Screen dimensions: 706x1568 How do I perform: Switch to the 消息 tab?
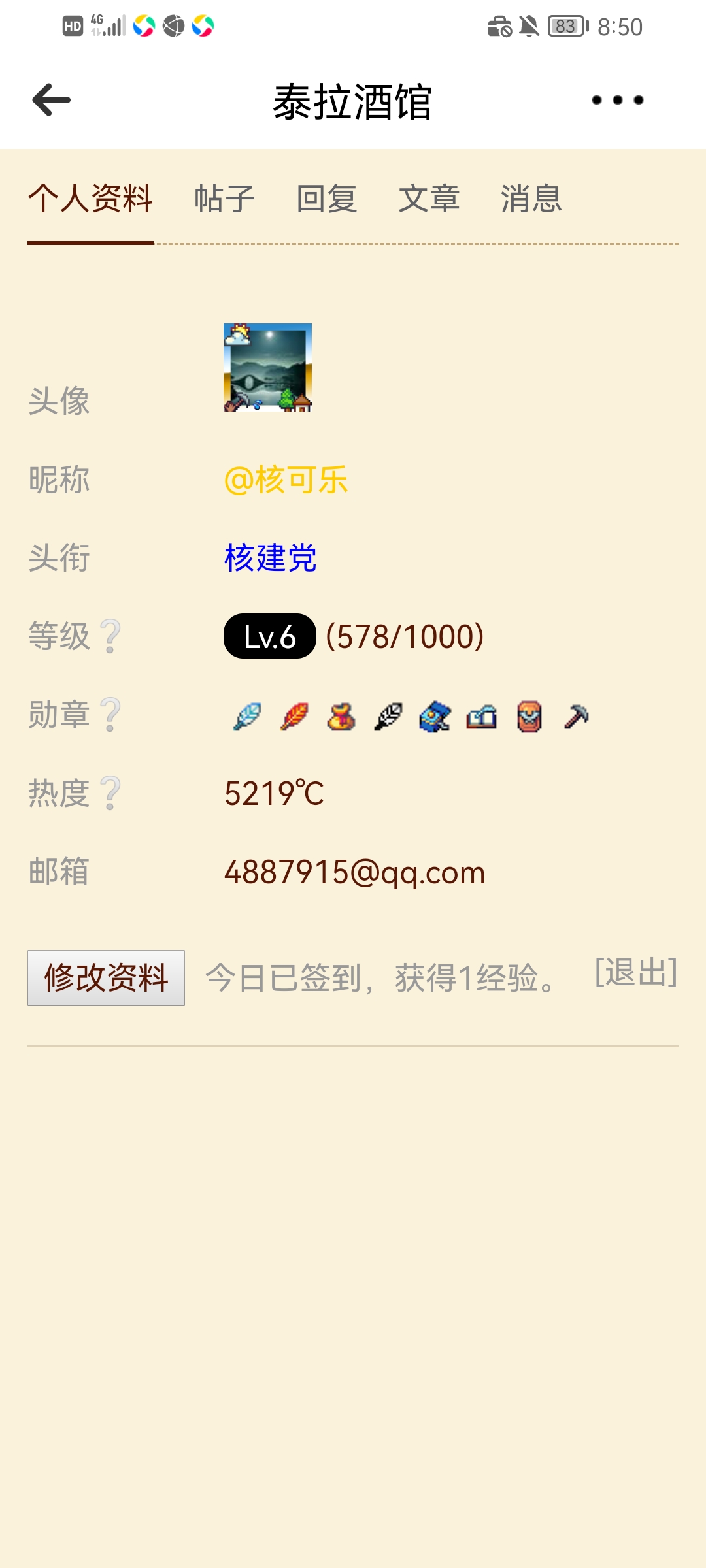pos(531,199)
